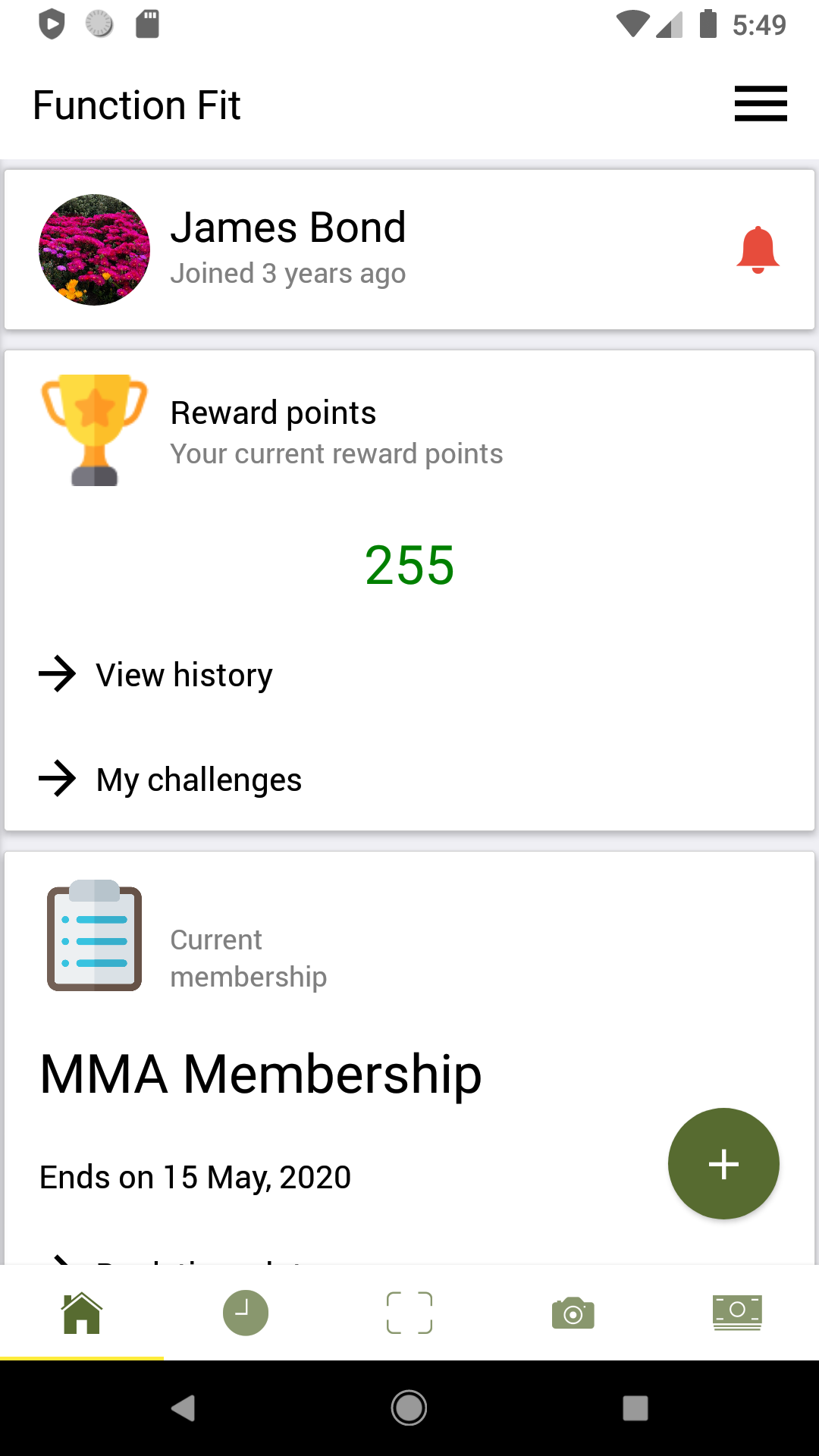Open James Bond's profile picture

coord(94,249)
